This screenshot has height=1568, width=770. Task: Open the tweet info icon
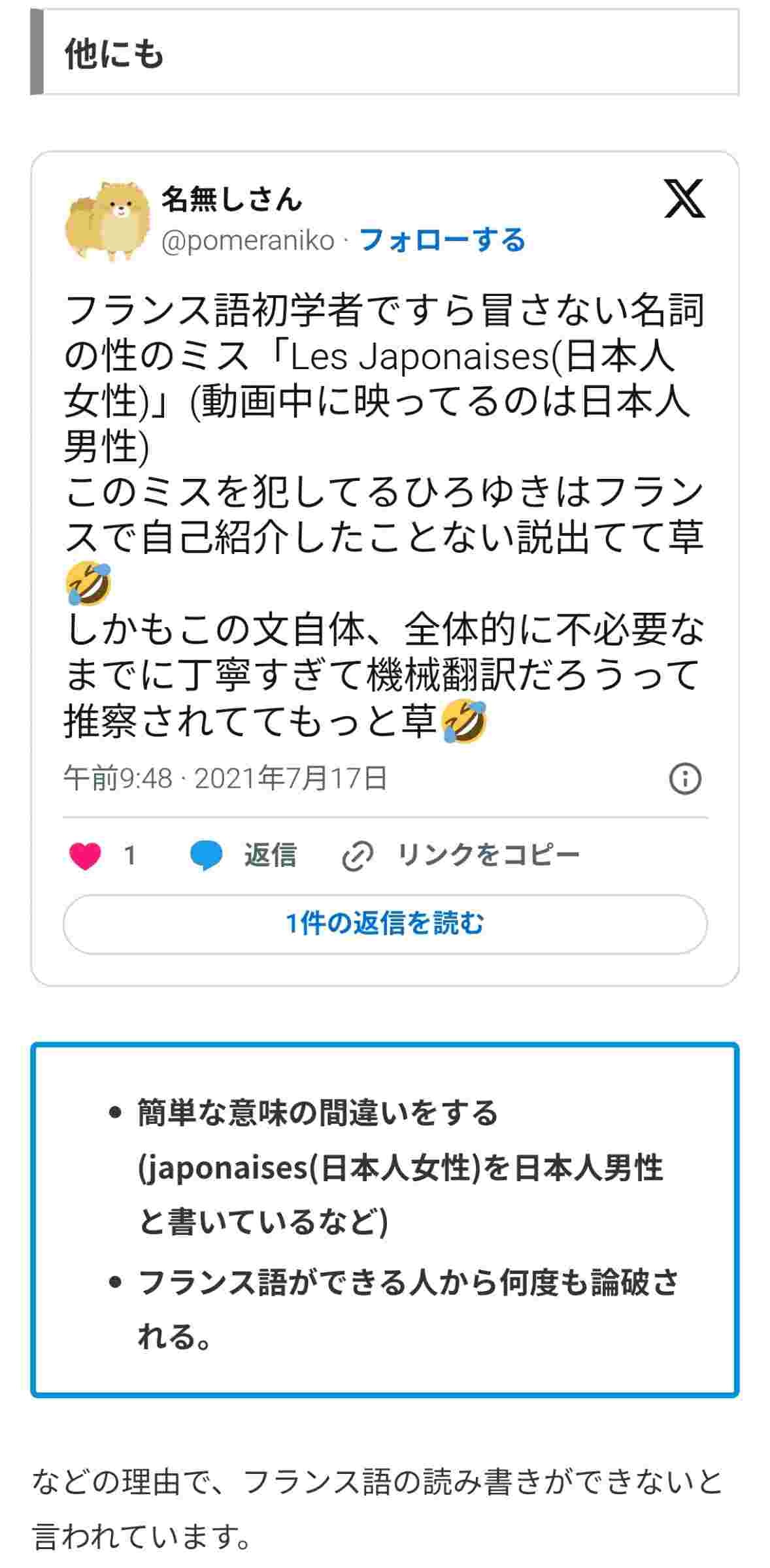point(685,779)
